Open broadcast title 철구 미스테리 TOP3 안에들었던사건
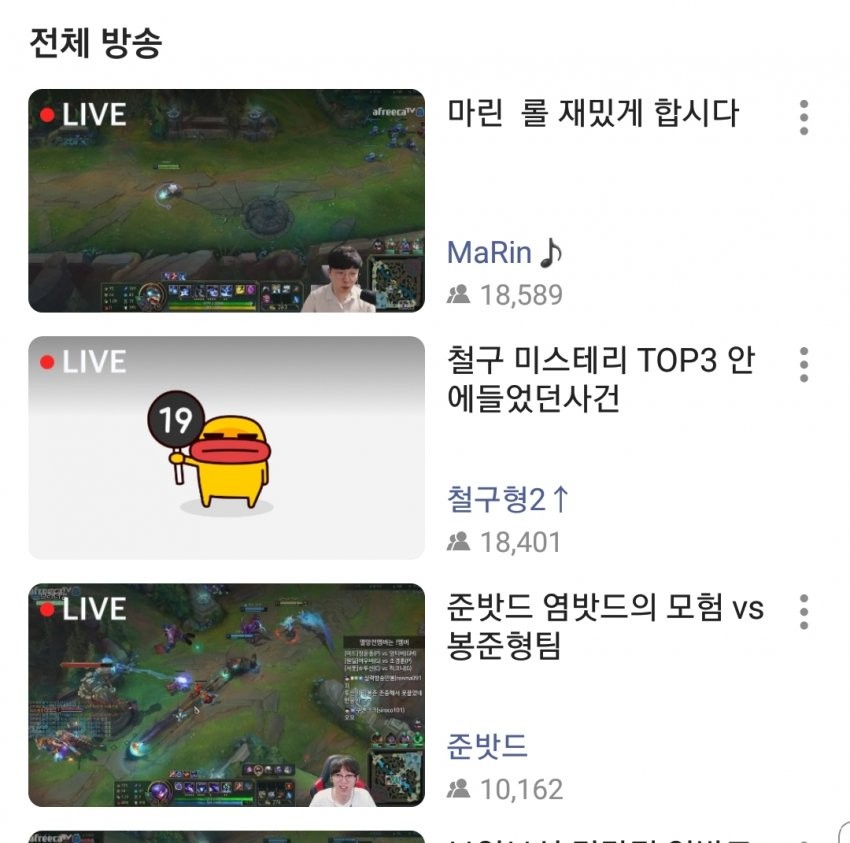The image size is (850, 843). coord(600,378)
